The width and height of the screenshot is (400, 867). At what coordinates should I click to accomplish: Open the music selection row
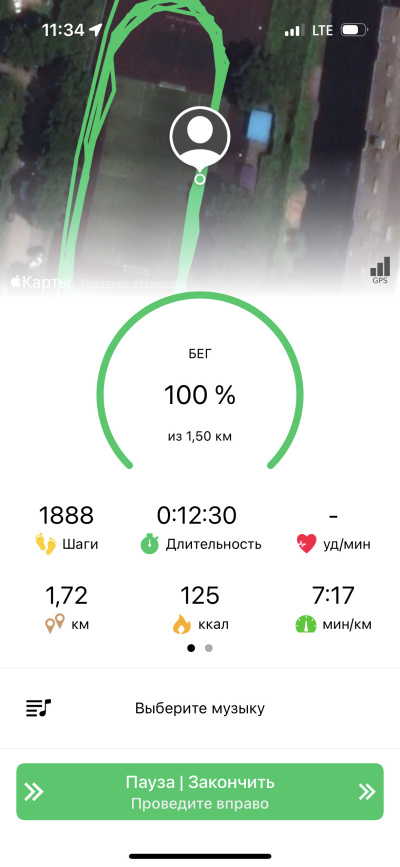(200, 708)
